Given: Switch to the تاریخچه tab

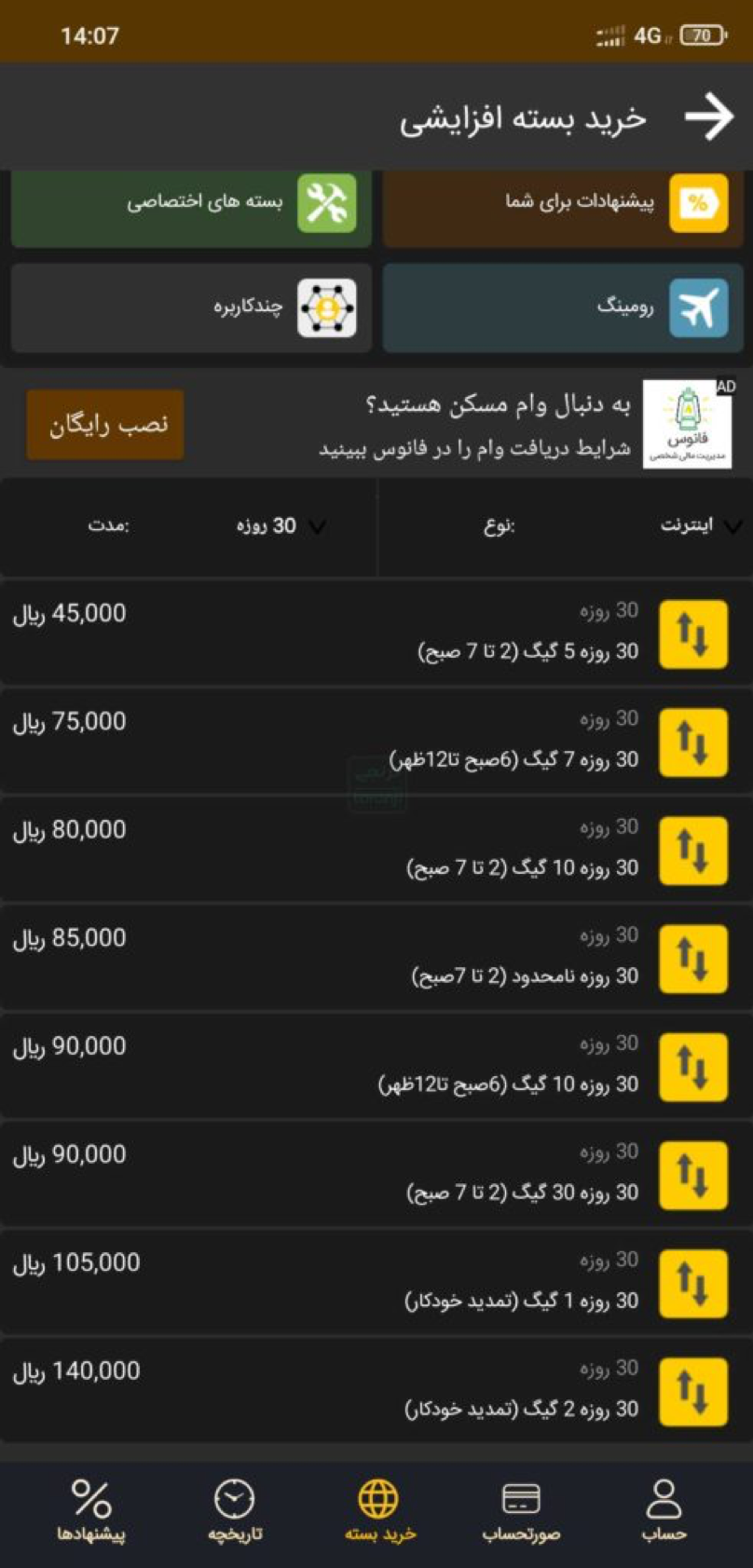Looking at the screenshot, I should click(235, 1511).
